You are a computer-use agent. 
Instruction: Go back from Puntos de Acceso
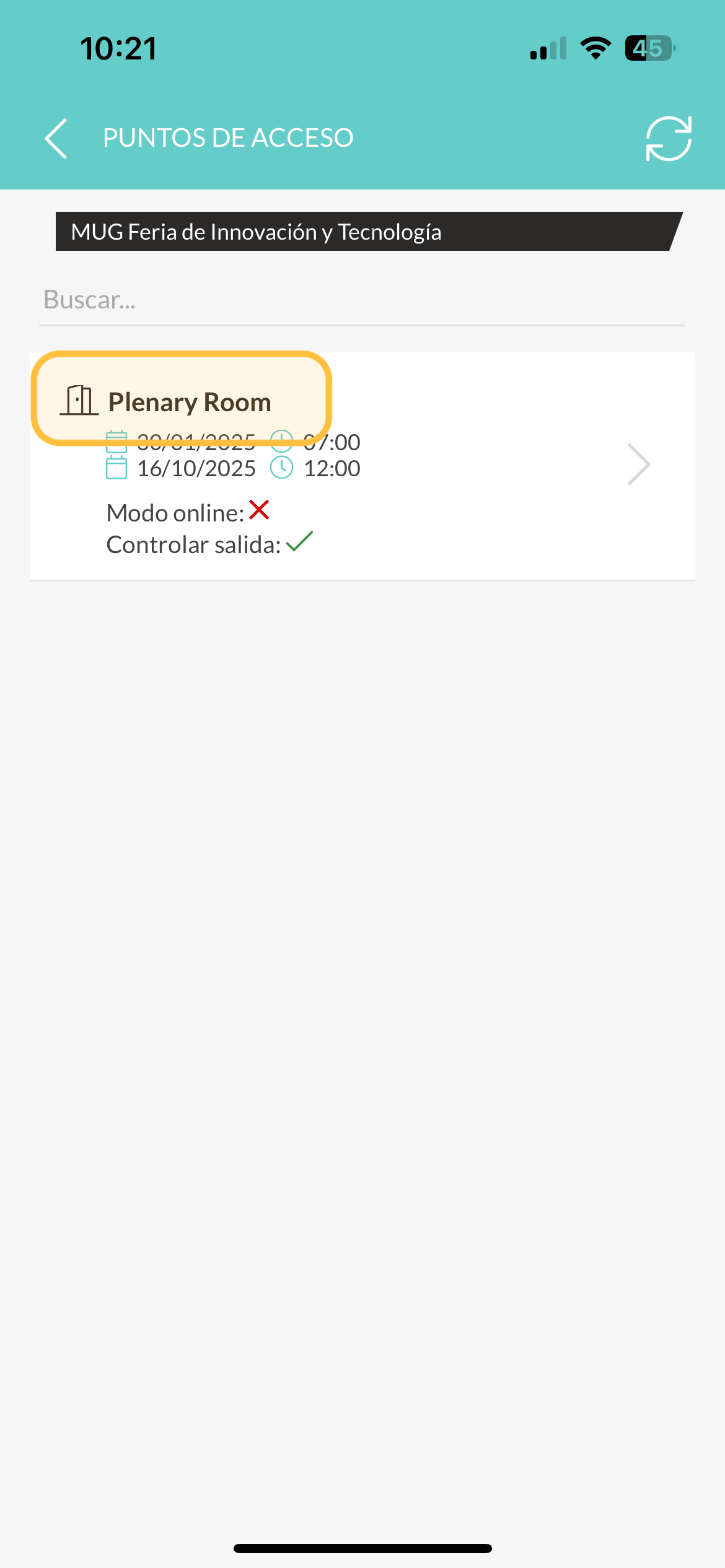[x=56, y=138]
